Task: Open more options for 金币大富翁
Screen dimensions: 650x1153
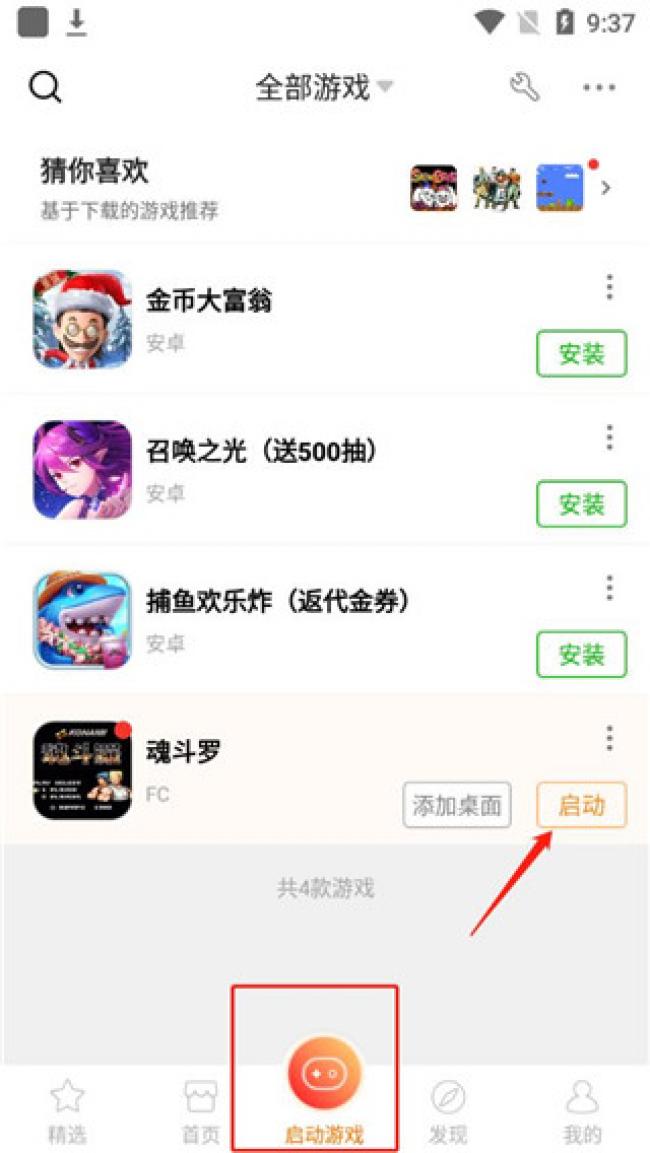Action: [609, 288]
